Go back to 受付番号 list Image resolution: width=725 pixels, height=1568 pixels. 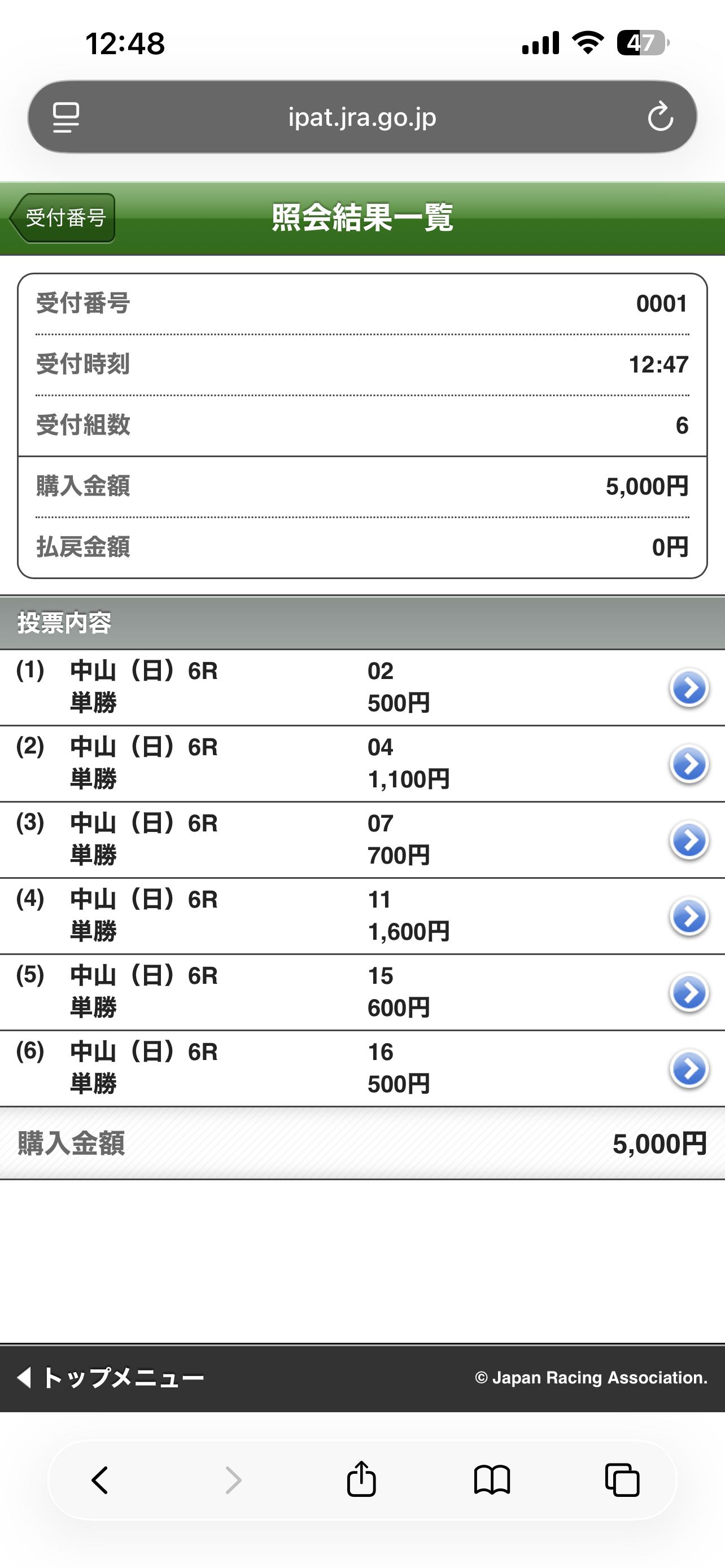63,218
